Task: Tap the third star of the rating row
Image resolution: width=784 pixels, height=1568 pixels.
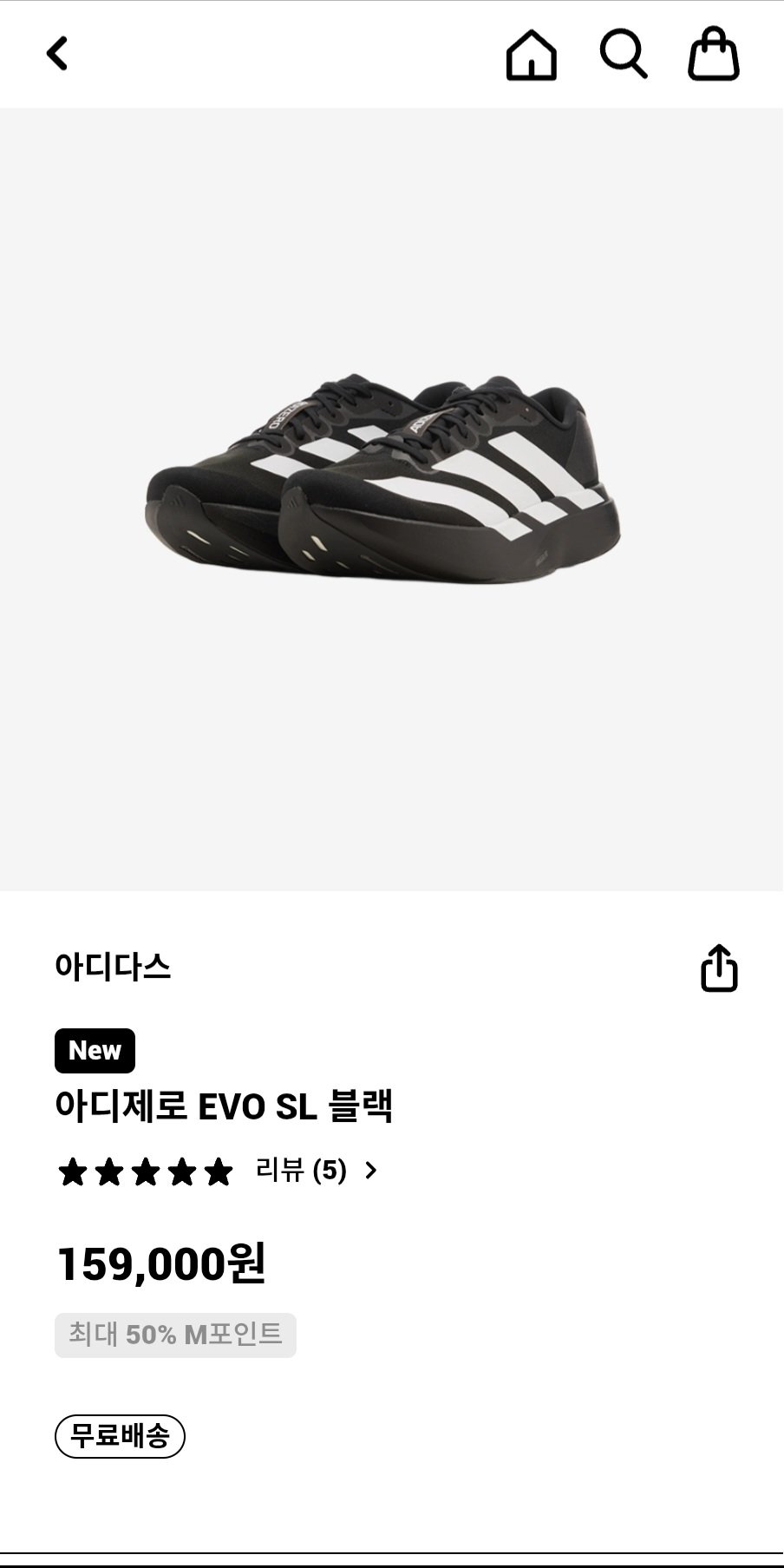Action: tap(146, 1172)
